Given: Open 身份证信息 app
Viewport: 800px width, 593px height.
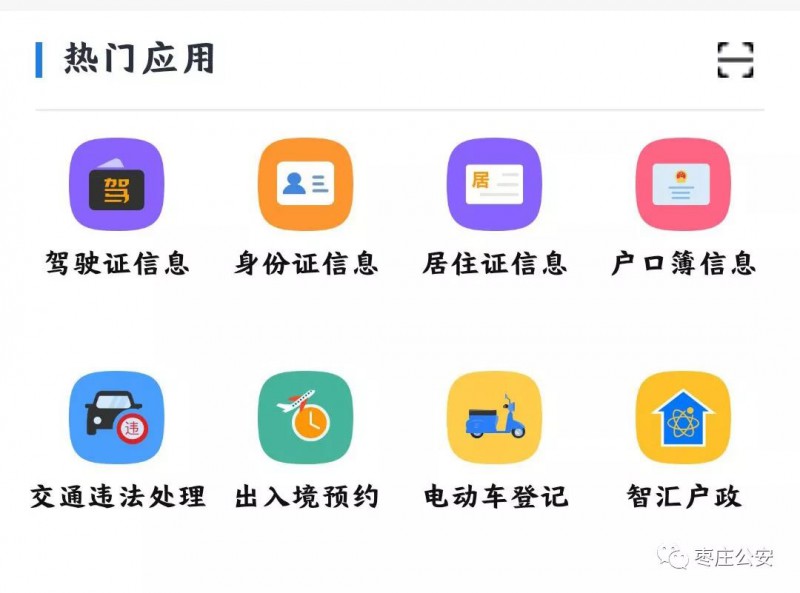Looking at the screenshot, I should tap(305, 185).
